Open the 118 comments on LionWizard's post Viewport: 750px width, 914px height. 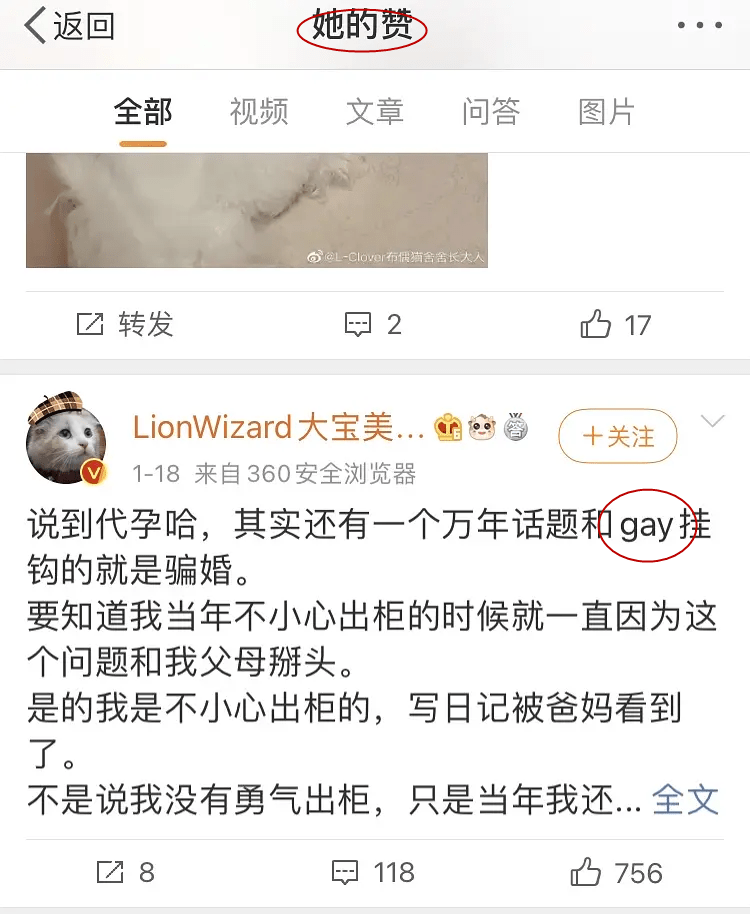pos(373,872)
